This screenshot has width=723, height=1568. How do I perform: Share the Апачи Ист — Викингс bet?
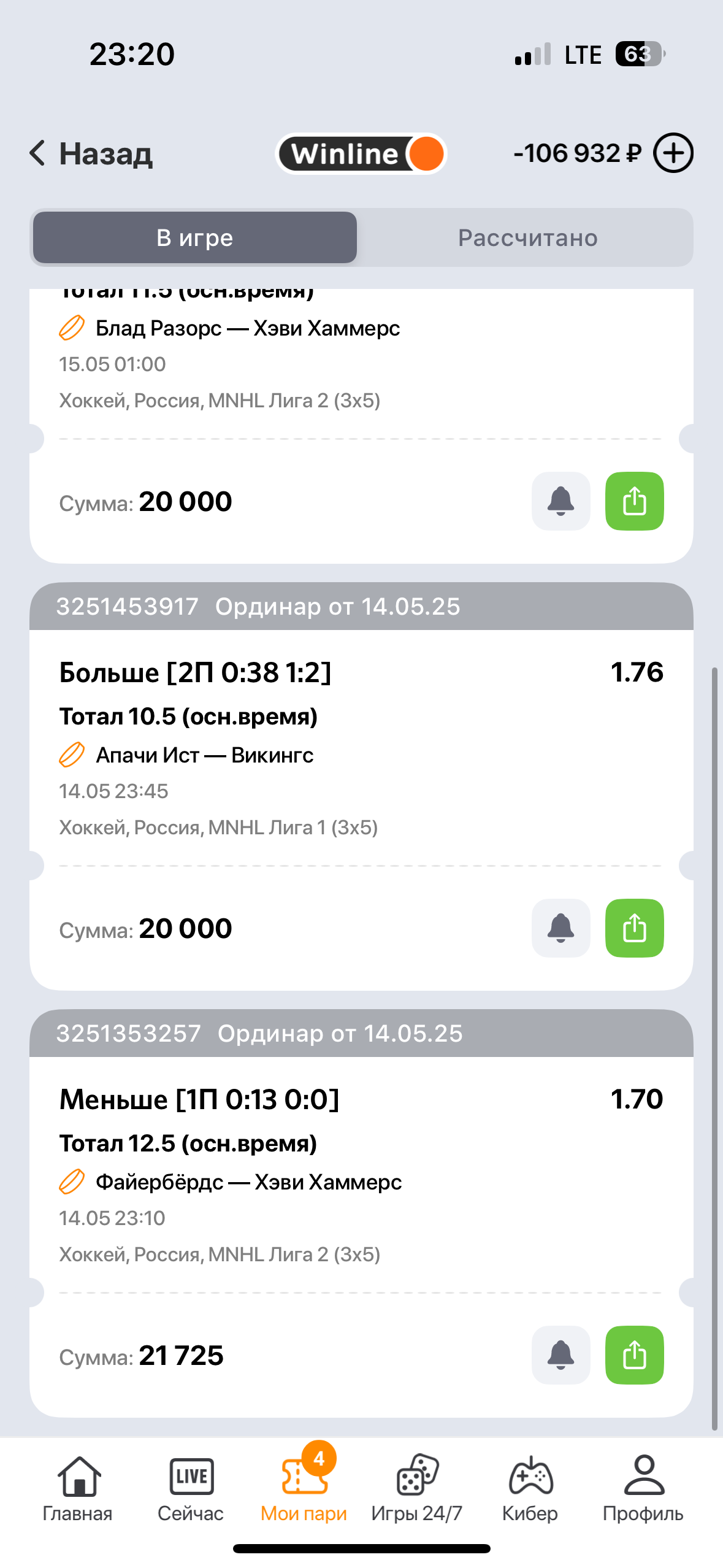point(634,928)
